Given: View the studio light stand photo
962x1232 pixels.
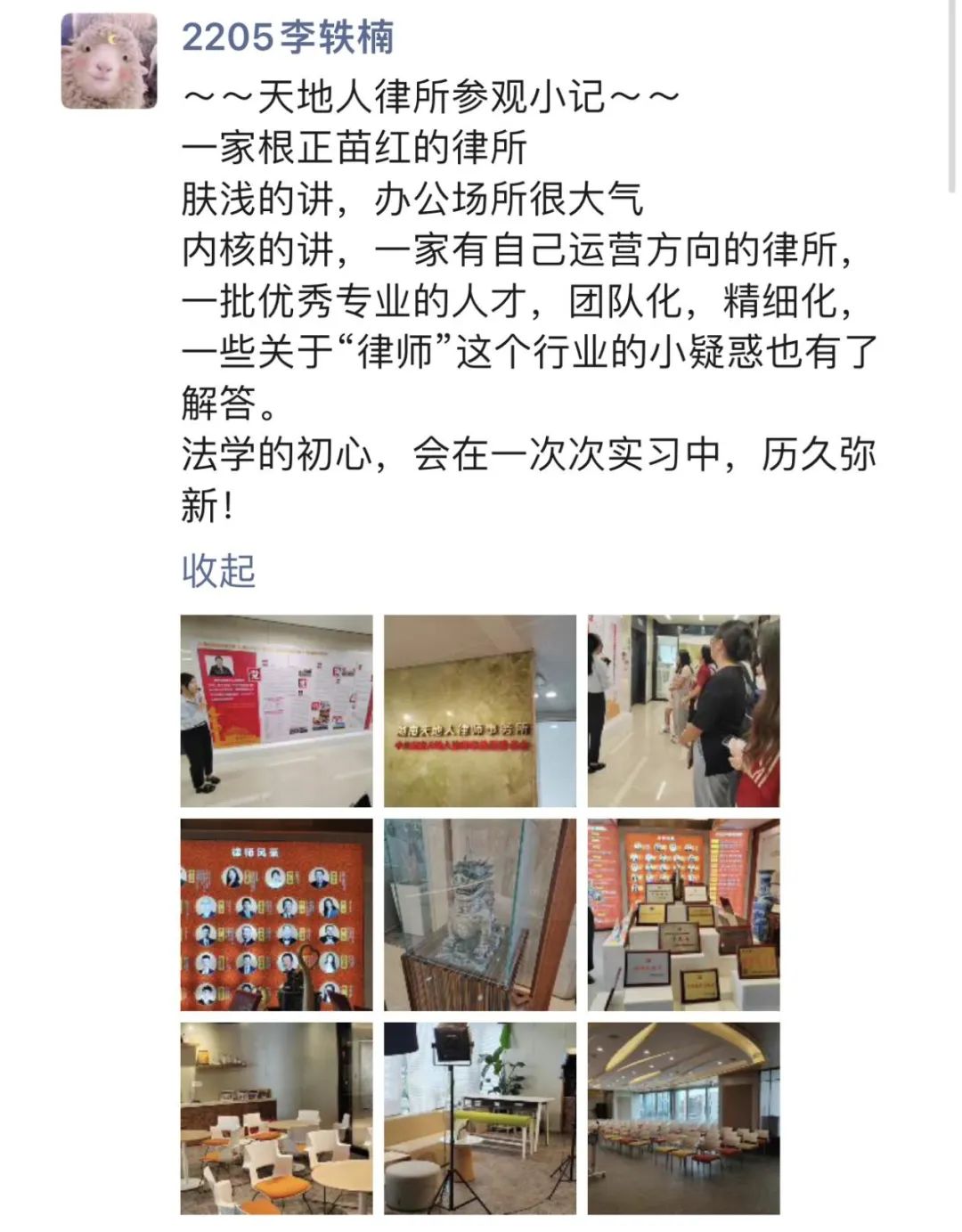Looking at the screenshot, I should 480,1118.
